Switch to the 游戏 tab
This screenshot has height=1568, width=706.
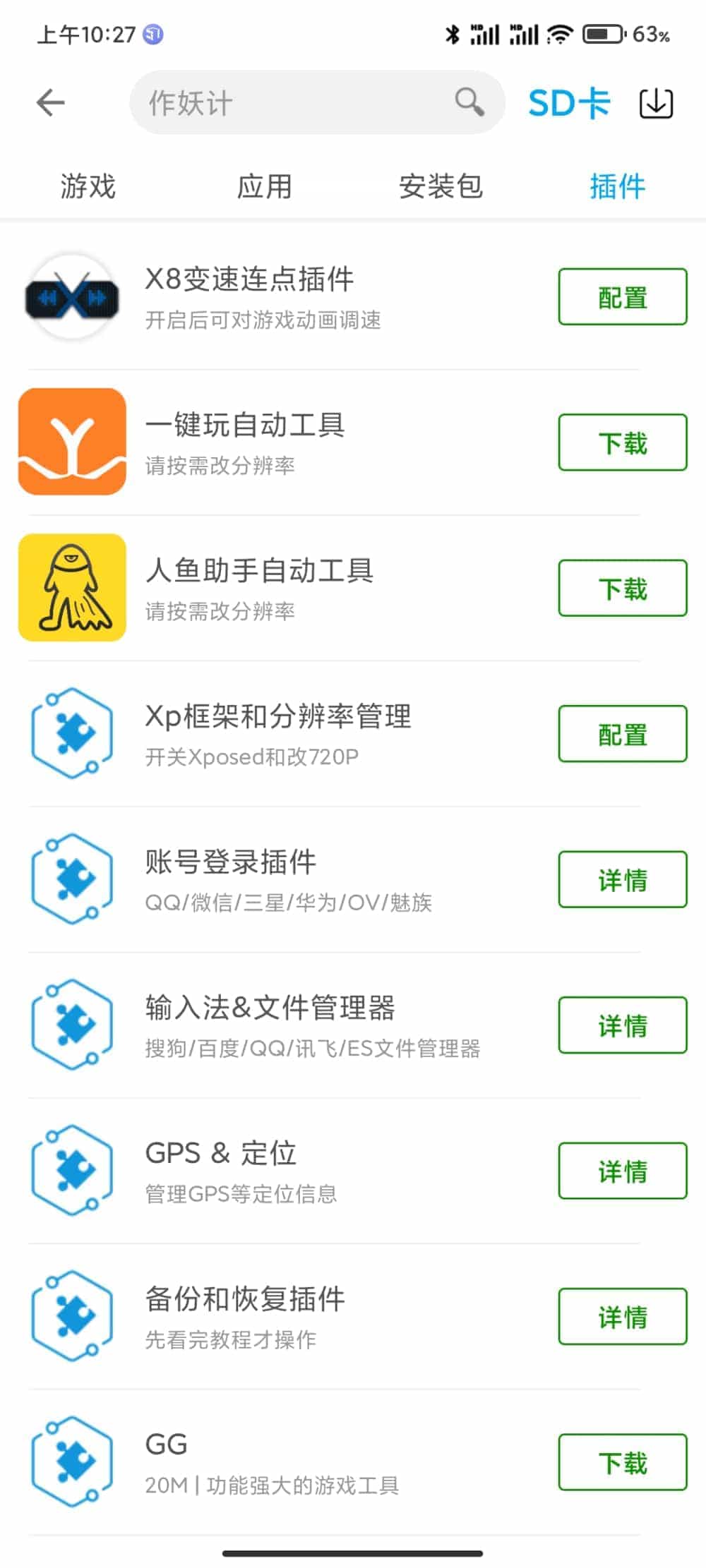coord(88,186)
